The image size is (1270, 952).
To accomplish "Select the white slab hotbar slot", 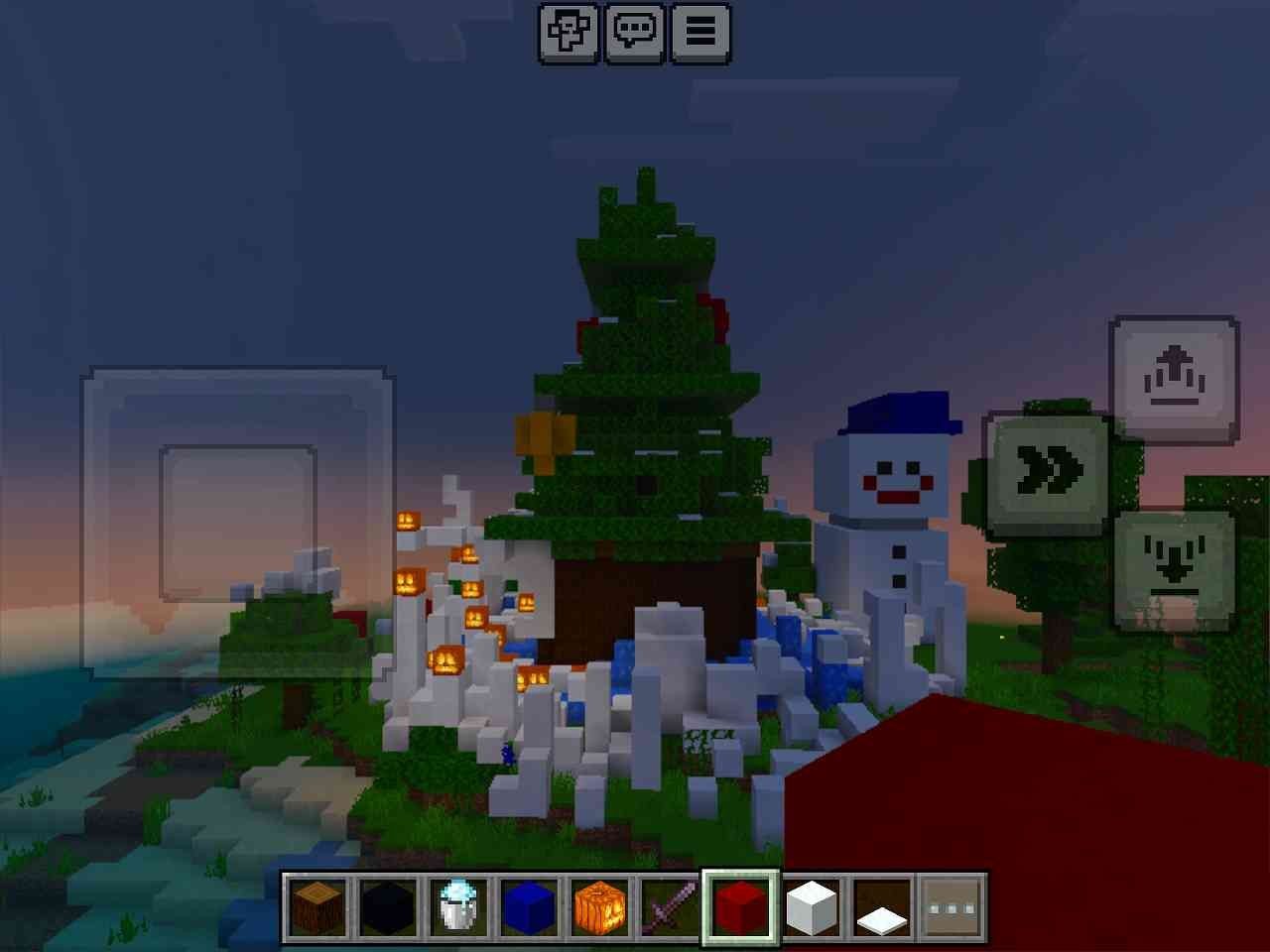I will point(882,907).
